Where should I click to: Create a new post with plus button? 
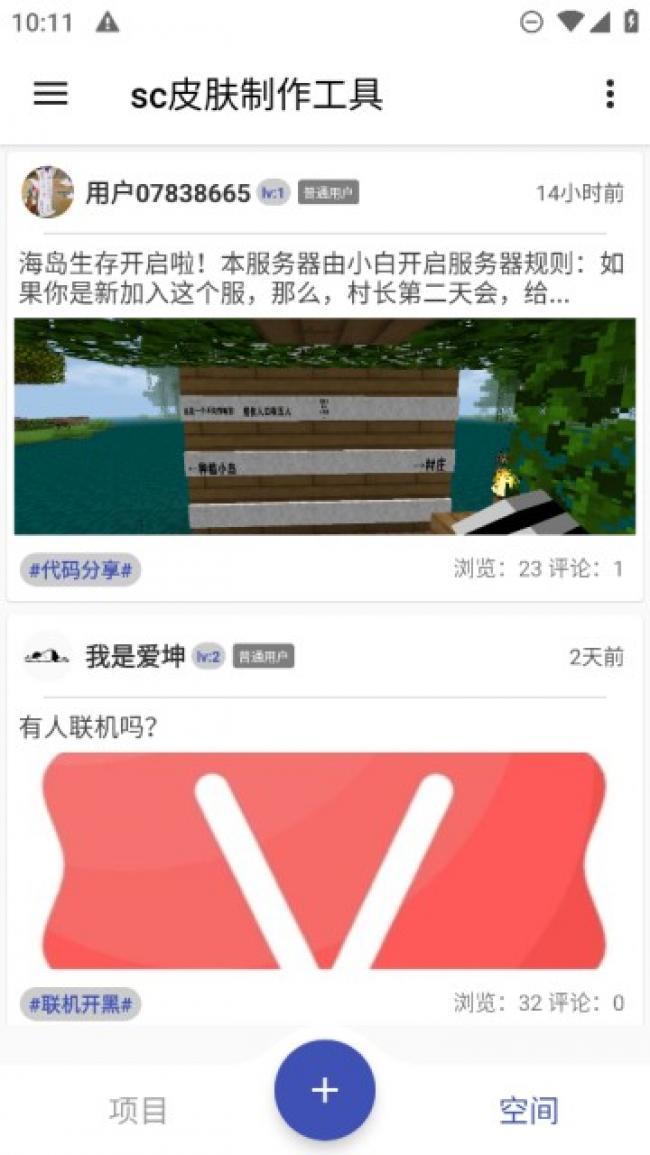tap(325, 1090)
